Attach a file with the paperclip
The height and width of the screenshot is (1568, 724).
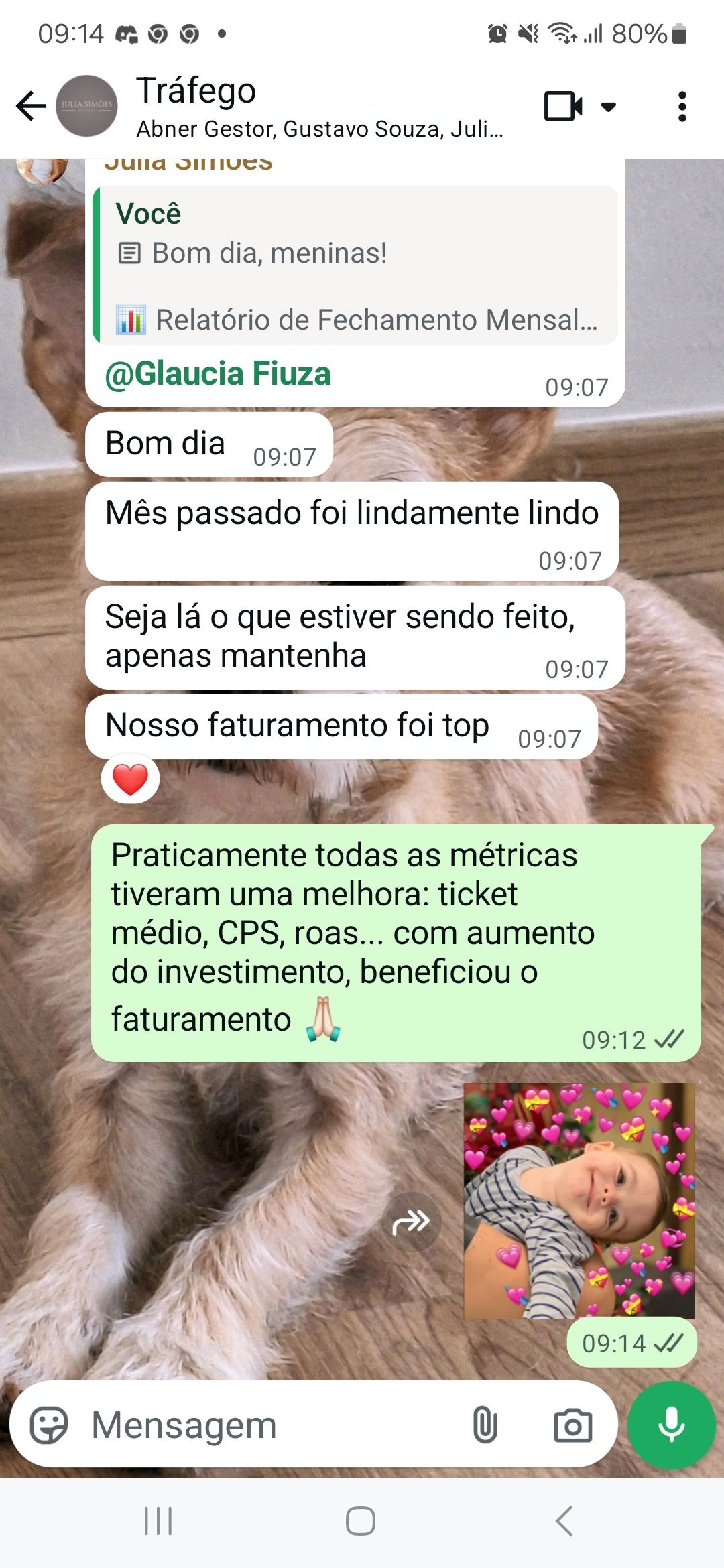click(485, 1425)
